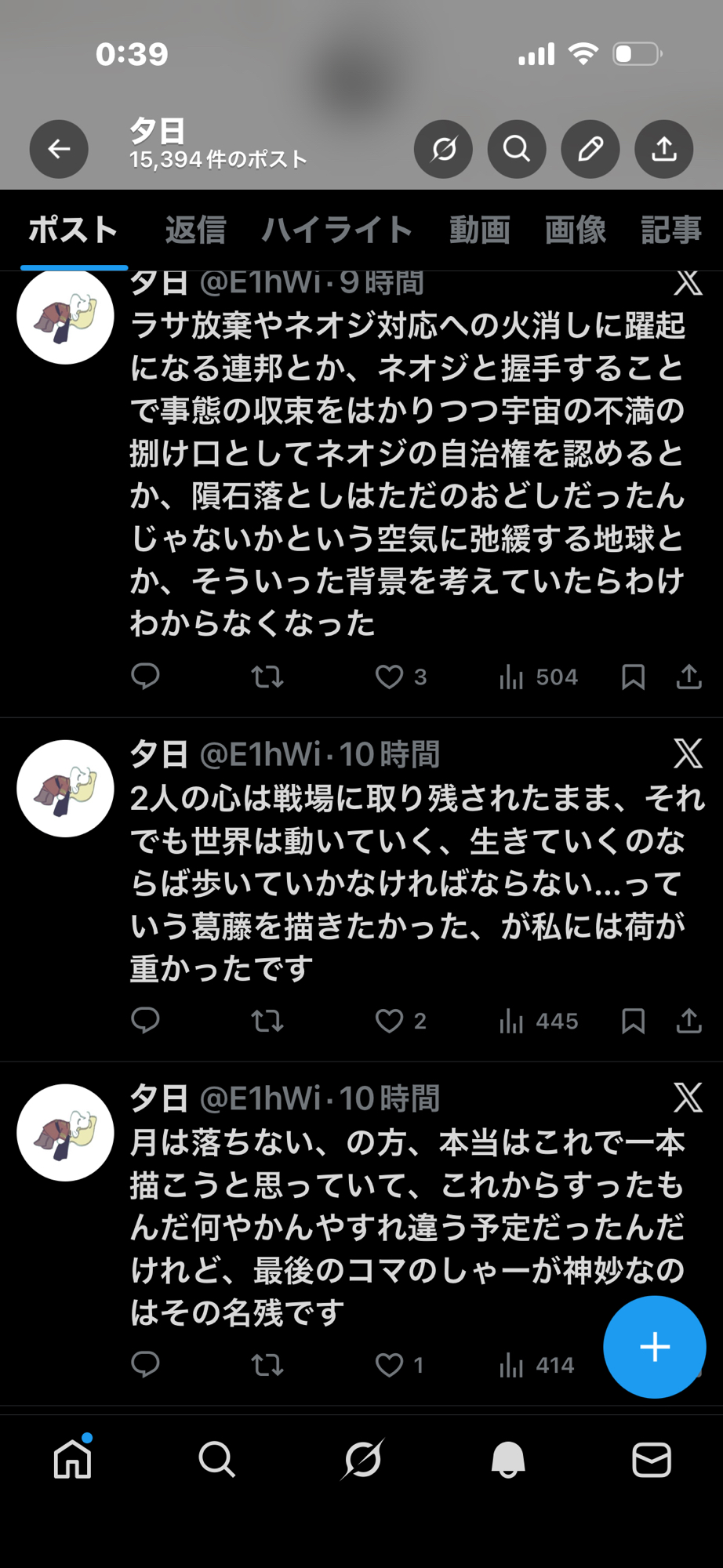The height and width of the screenshot is (1568, 723).
Task: Repost the post starting with 月は落ちない
Action: (x=267, y=1365)
